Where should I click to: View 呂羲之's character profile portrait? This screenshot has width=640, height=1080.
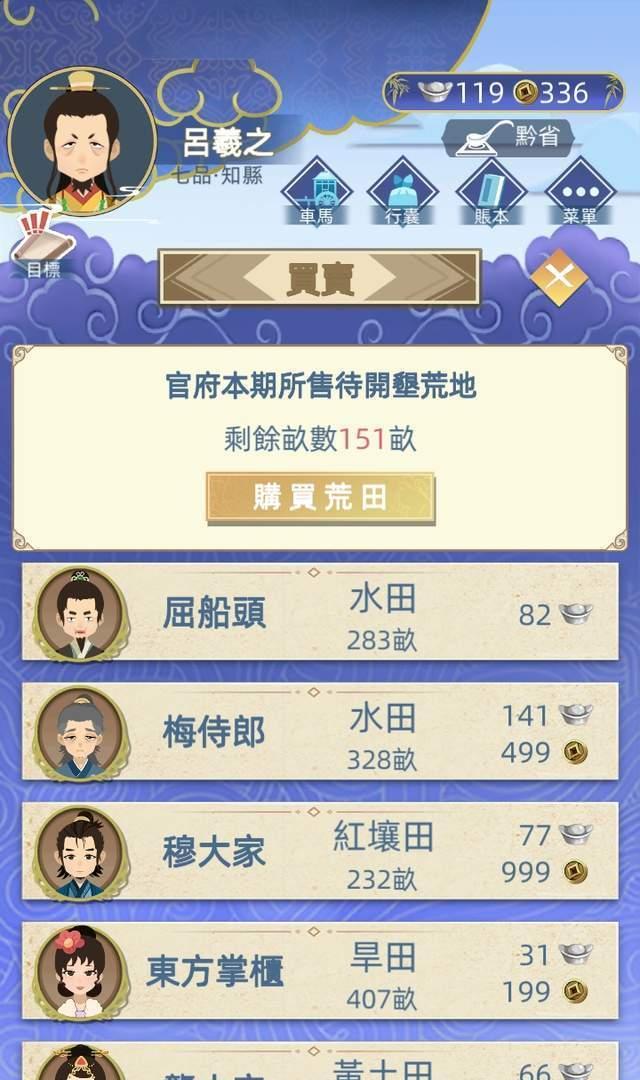82,140
